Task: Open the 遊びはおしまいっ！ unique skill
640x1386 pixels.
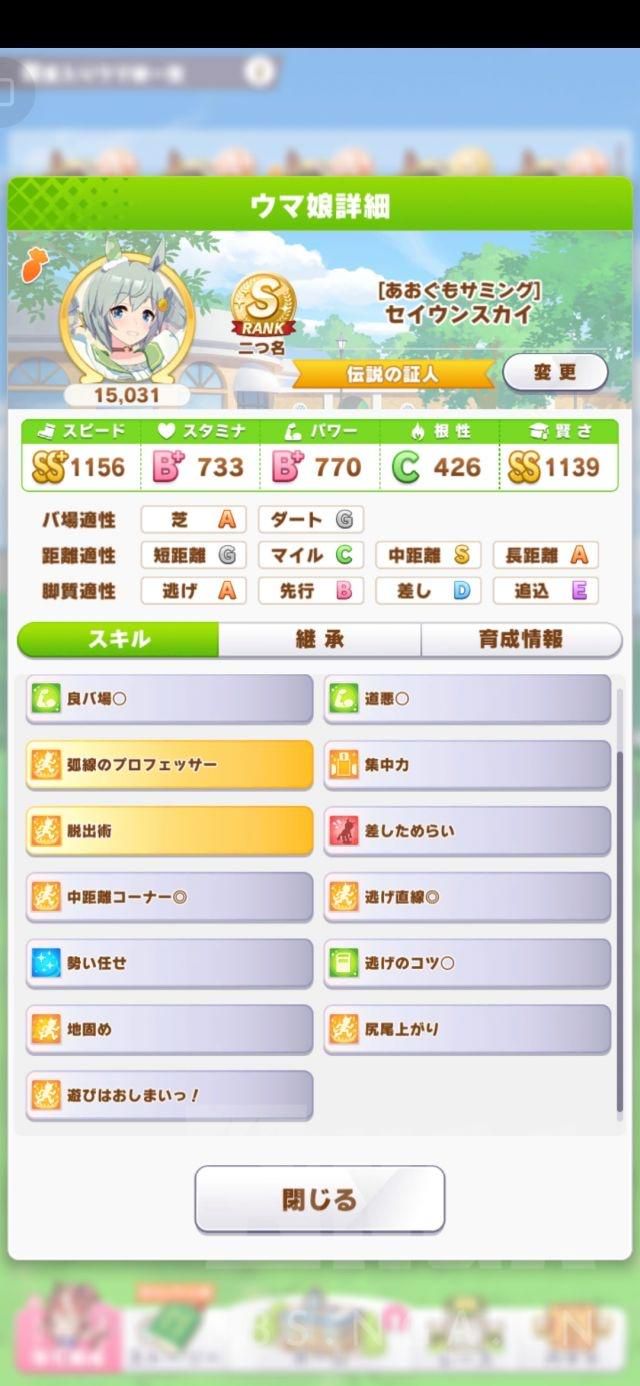Action: (169, 1095)
